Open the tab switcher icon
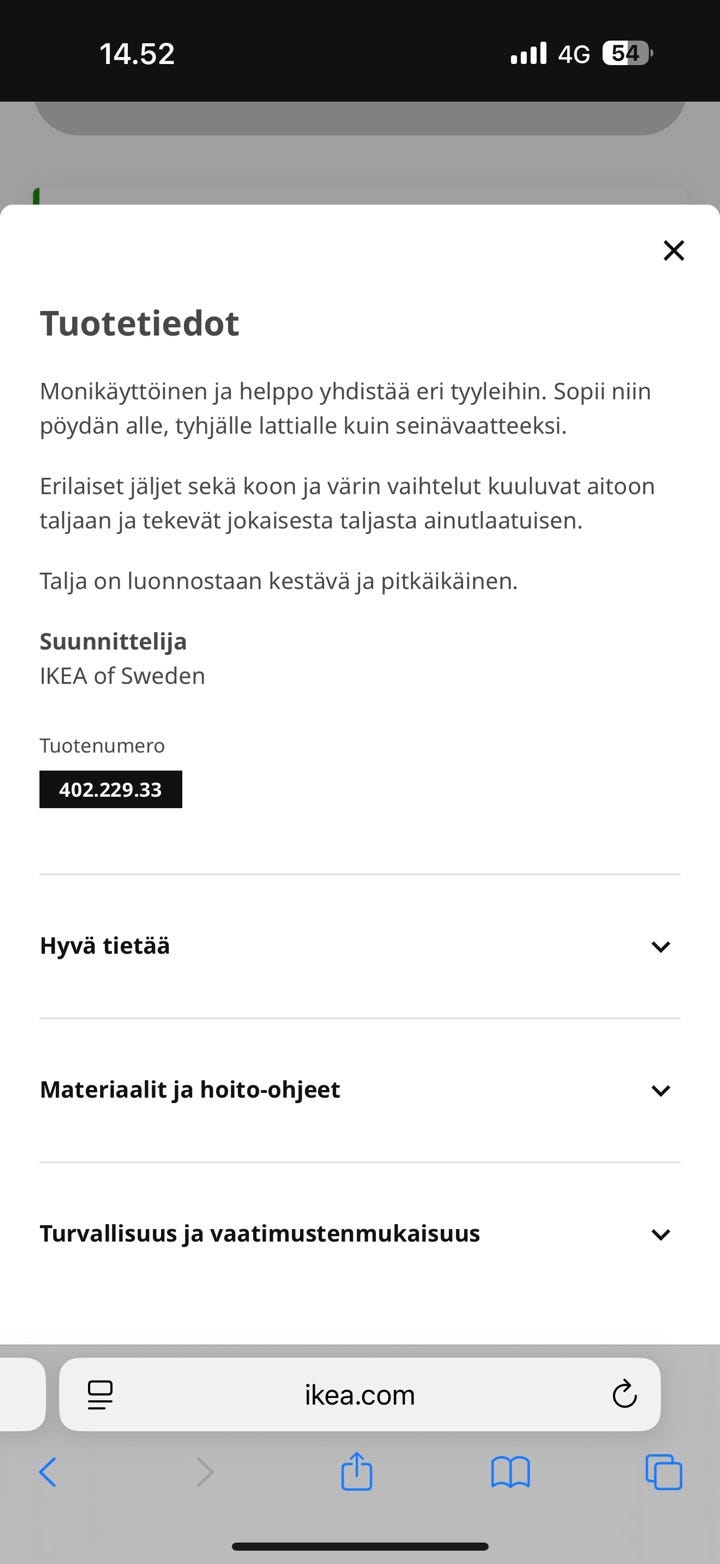The height and width of the screenshot is (1564, 720). [x=663, y=1472]
